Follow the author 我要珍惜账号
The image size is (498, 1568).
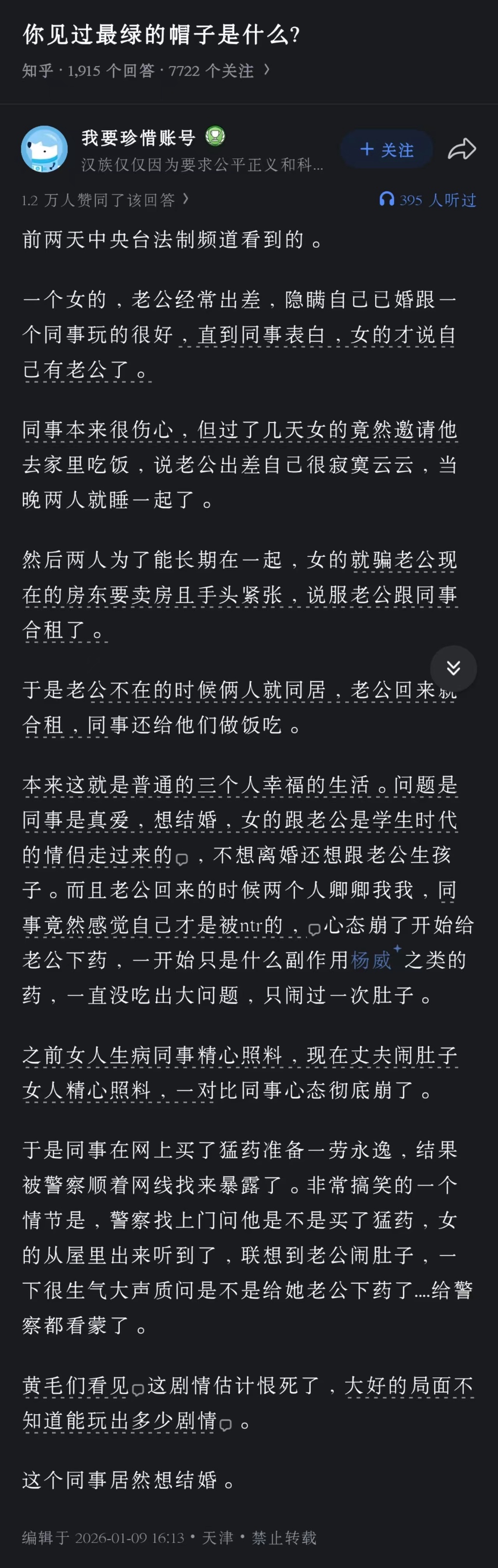coord(387,150)
